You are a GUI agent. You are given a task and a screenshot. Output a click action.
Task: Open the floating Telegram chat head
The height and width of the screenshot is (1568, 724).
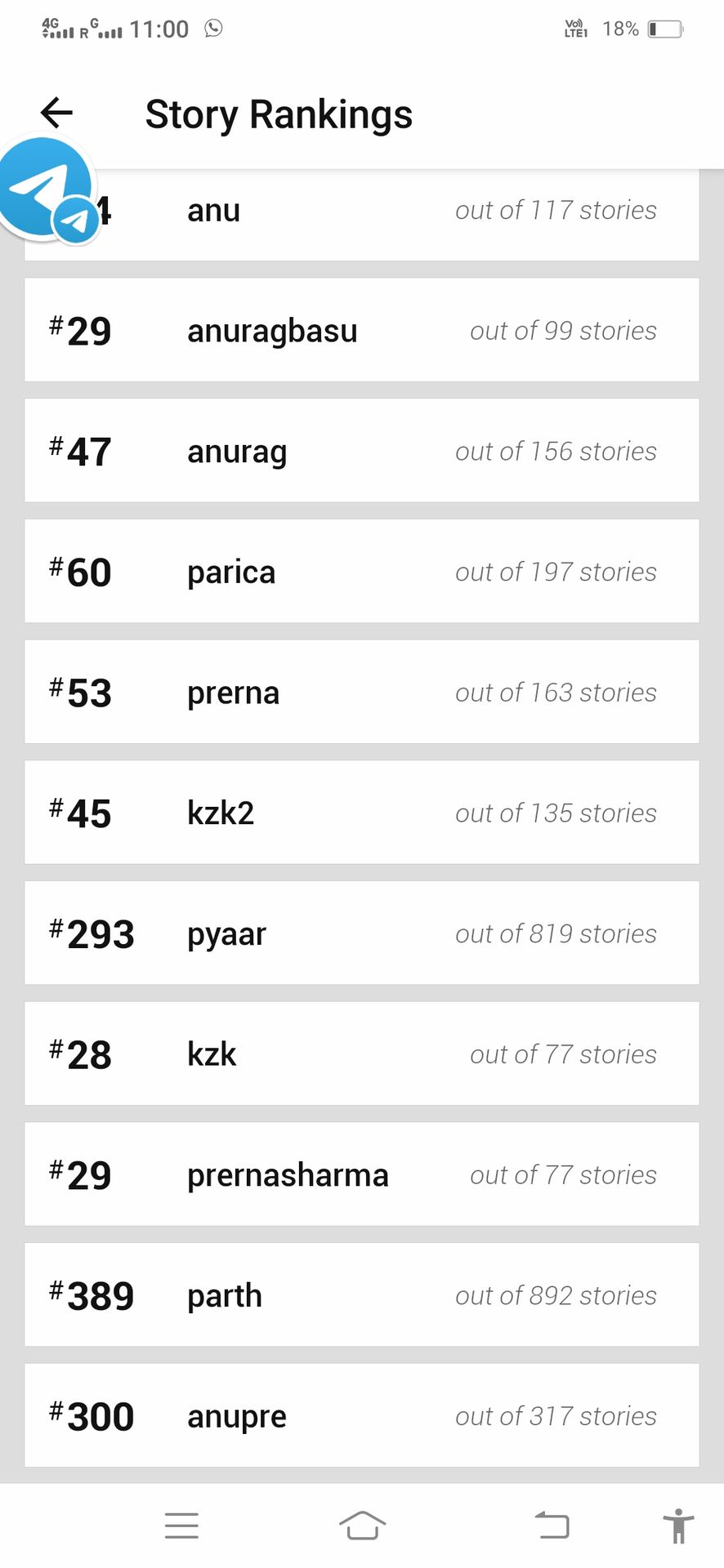coord(47,189)
